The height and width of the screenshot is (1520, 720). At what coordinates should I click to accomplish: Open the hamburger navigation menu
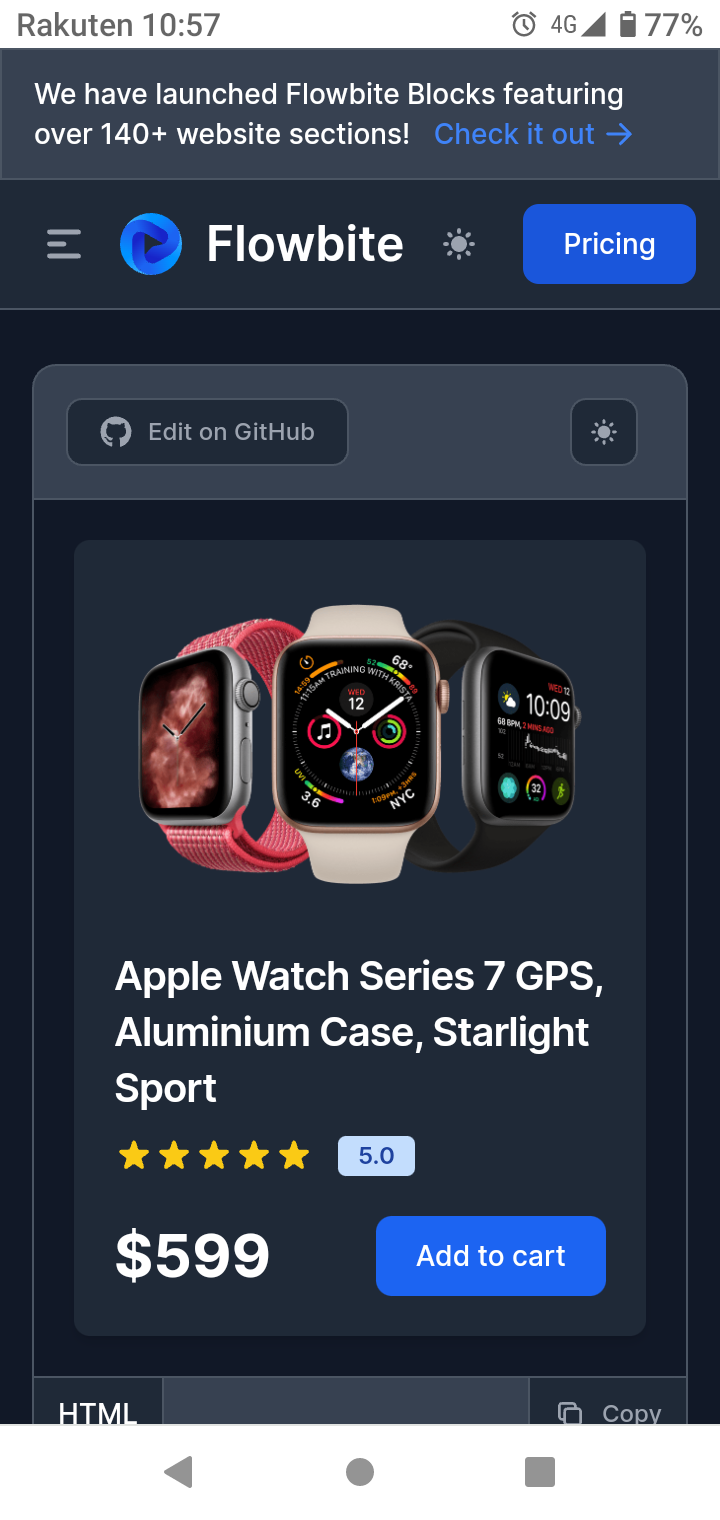tap(64, 244)
